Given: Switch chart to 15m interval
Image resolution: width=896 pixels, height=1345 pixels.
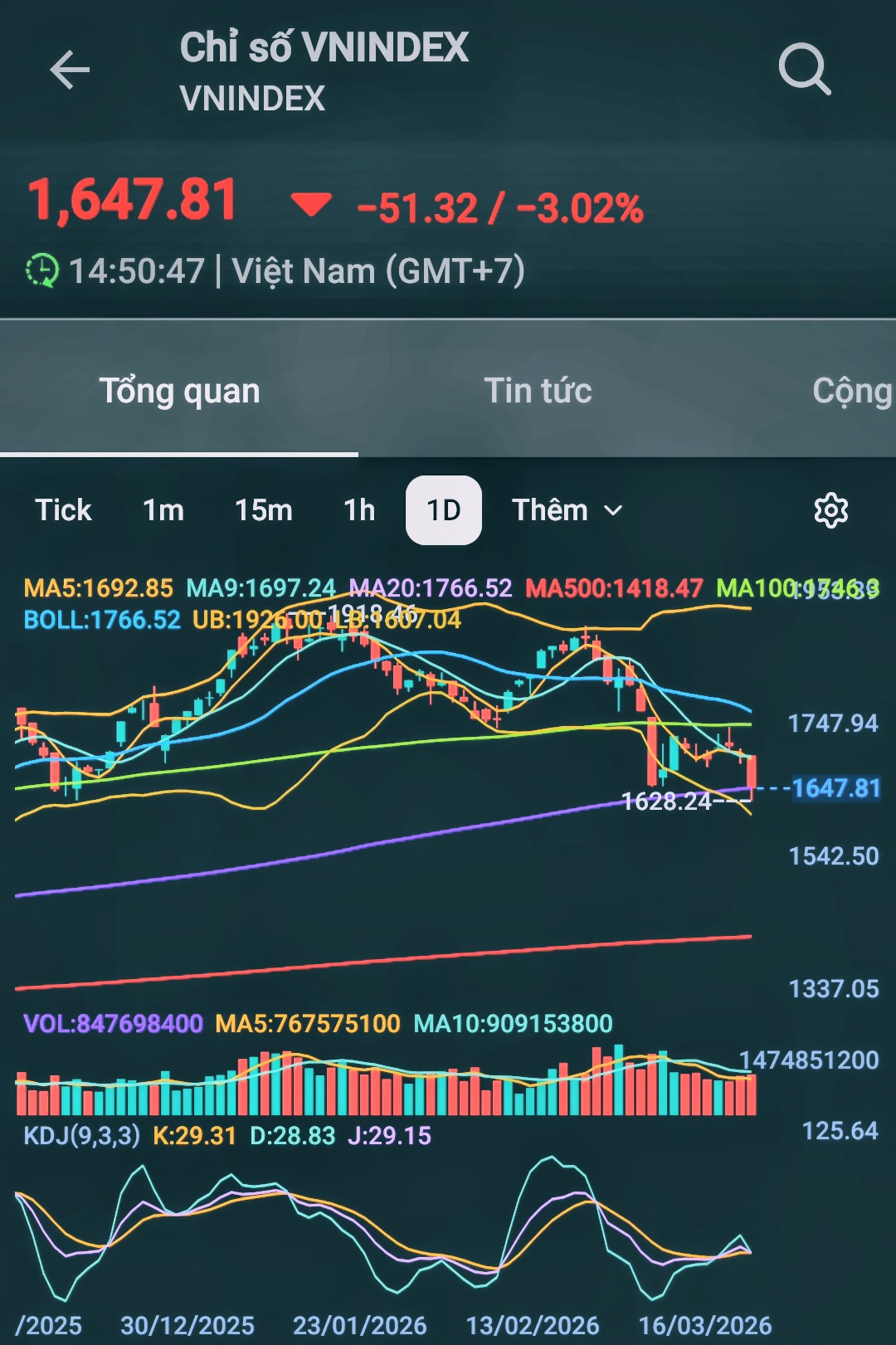Looking at the screenshot, I should pos(264,510).
